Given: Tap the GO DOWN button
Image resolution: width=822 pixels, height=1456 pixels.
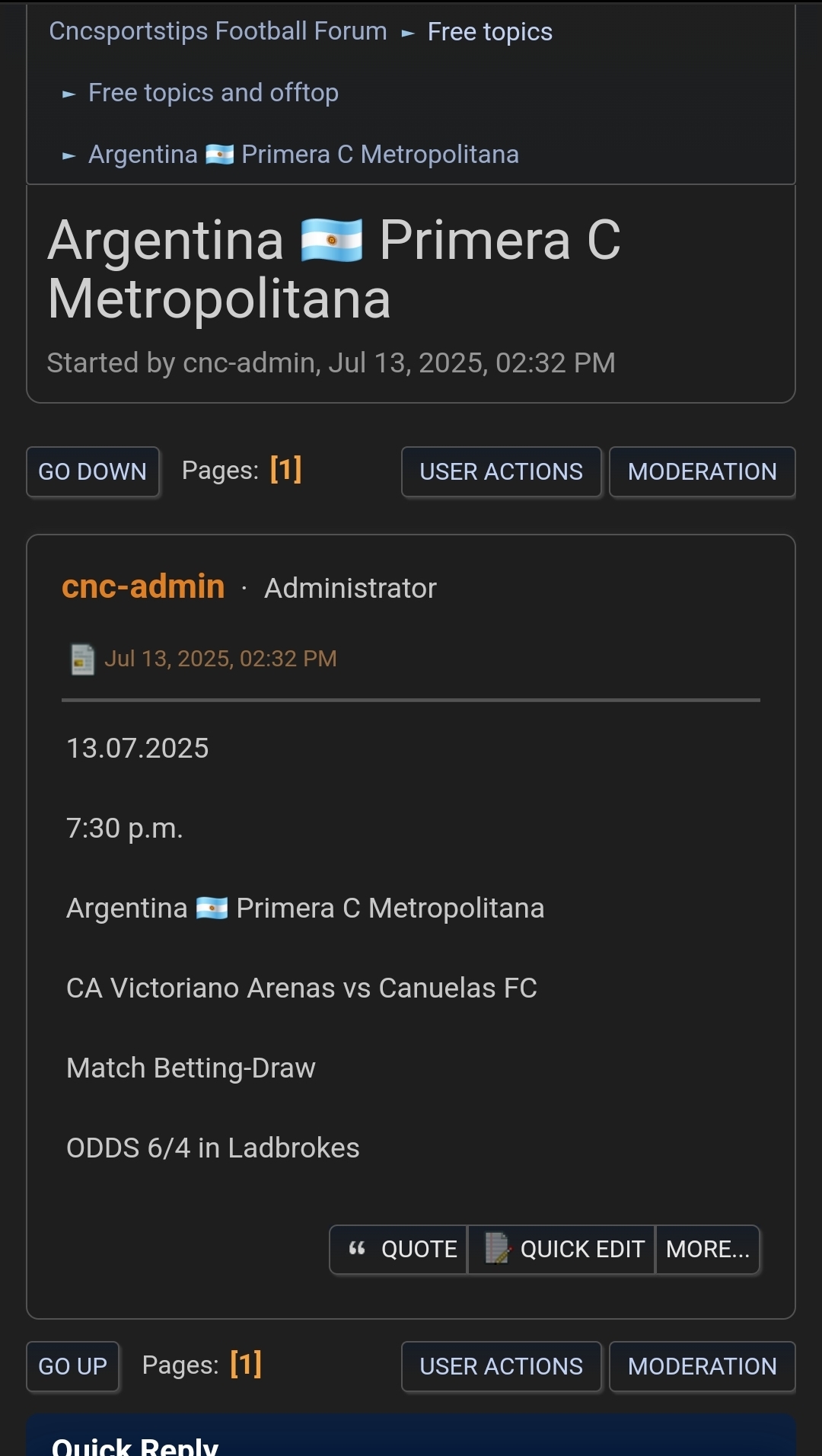Looking at the screenshot, I should point(93,471).
